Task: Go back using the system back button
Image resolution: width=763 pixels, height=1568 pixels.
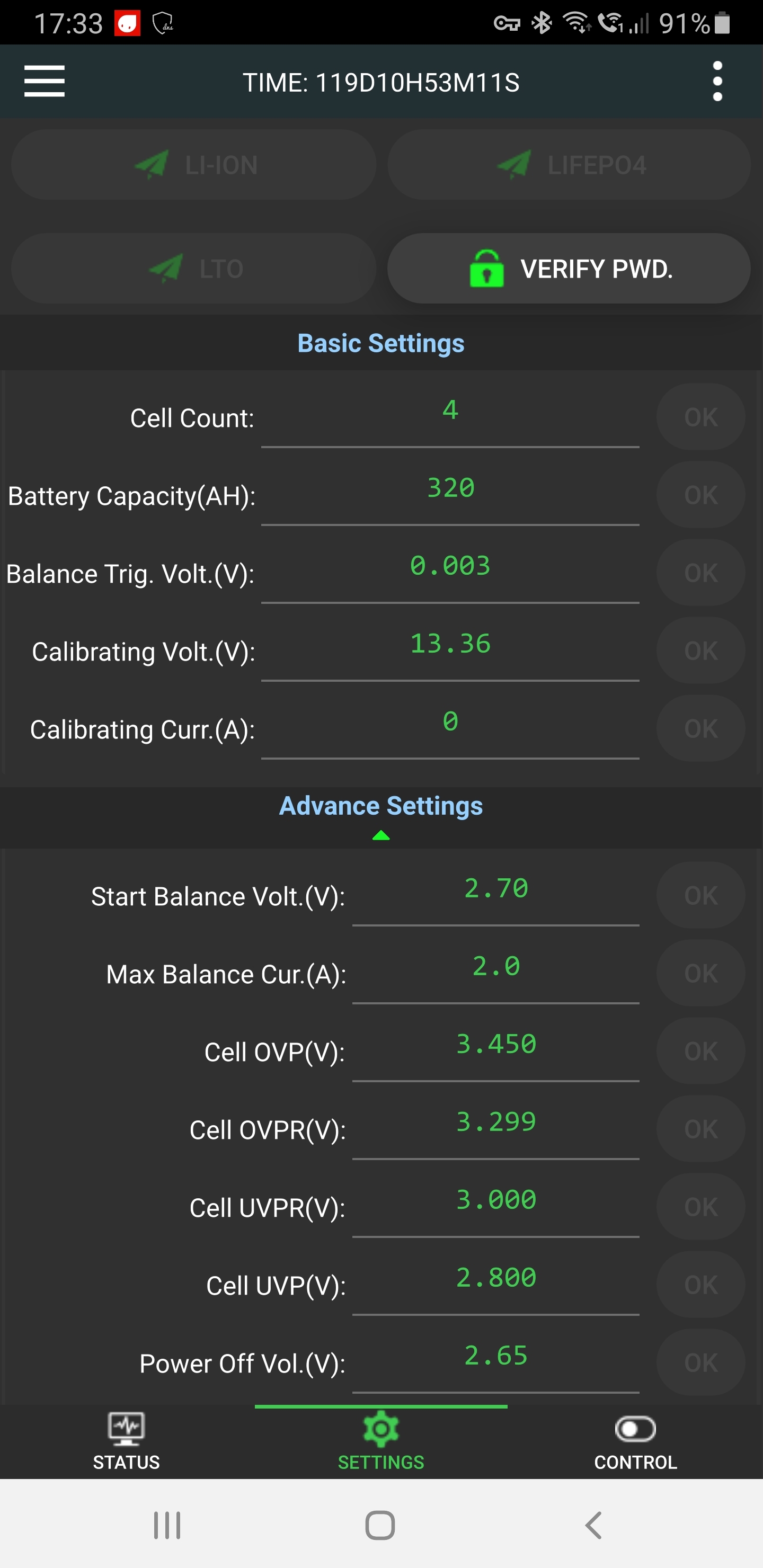Action: [x=594, y=1526]
